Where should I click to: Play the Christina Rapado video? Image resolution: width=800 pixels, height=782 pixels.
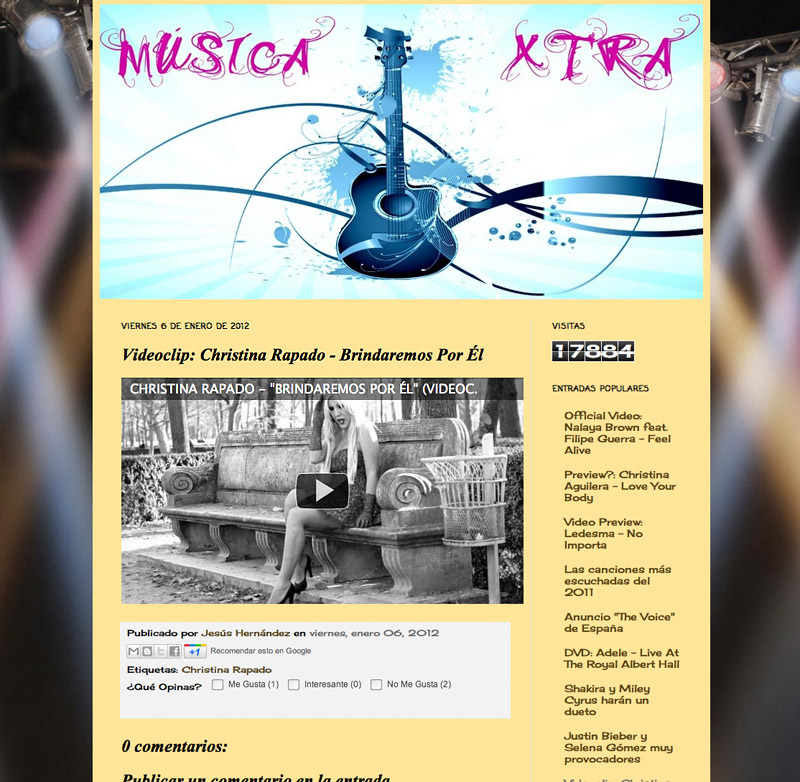(322, 490)
